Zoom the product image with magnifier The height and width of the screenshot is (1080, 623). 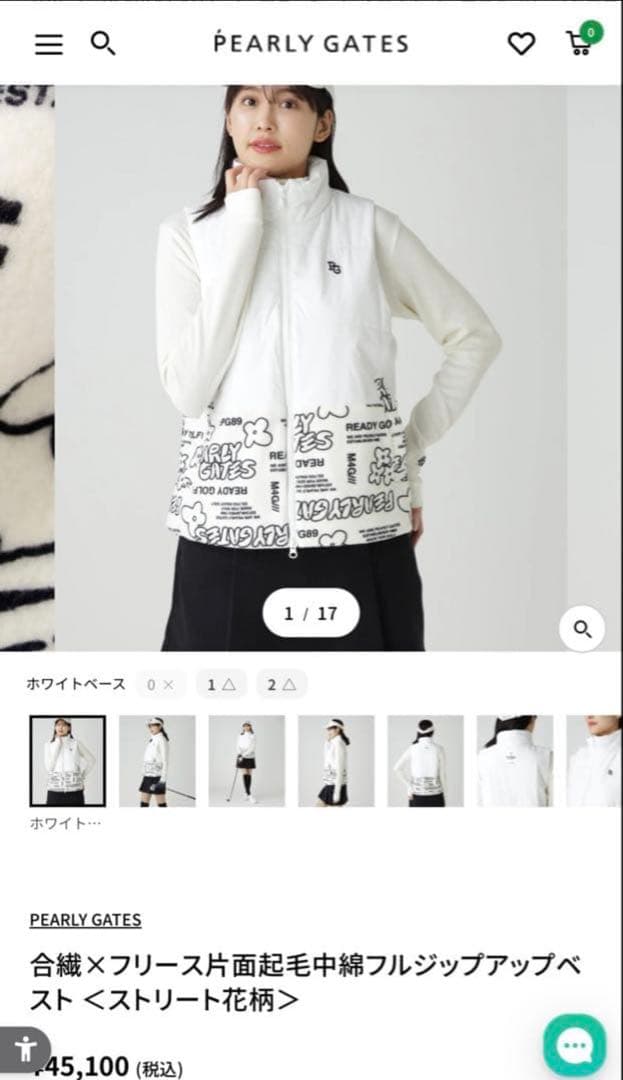[x=582, y=629]
